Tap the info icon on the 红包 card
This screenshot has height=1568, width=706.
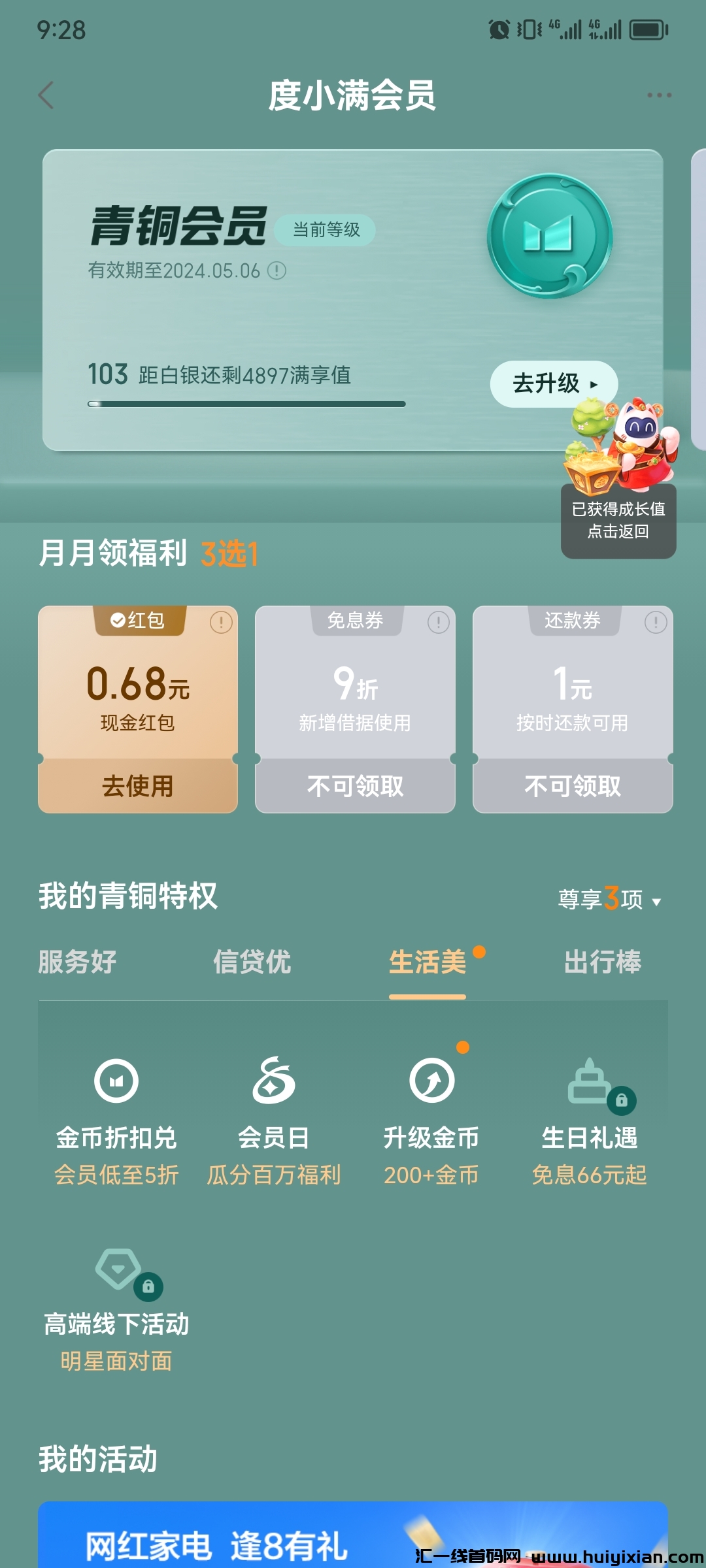pyautogui.click(x=221, y=623)
